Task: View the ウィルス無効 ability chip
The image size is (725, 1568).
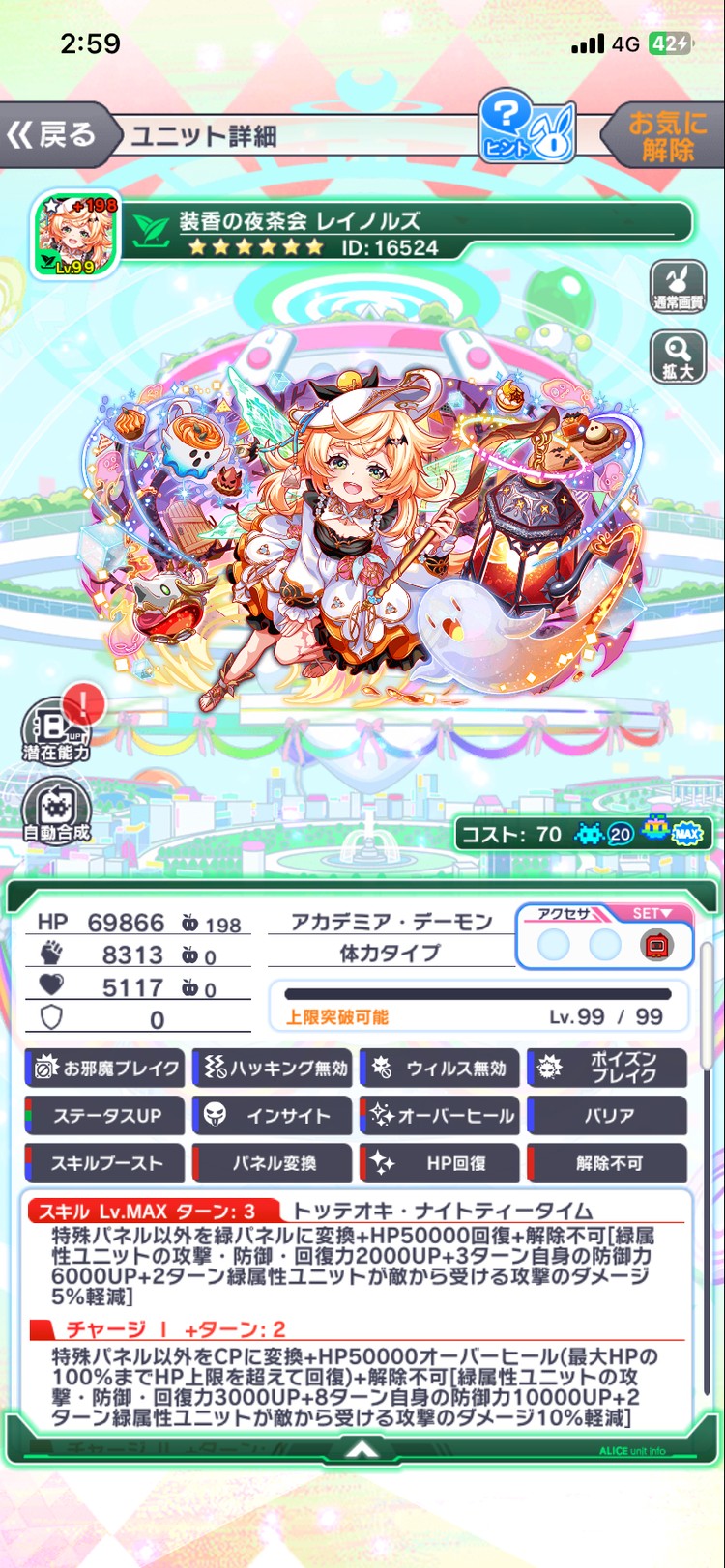Action: tap(440, 1068)
